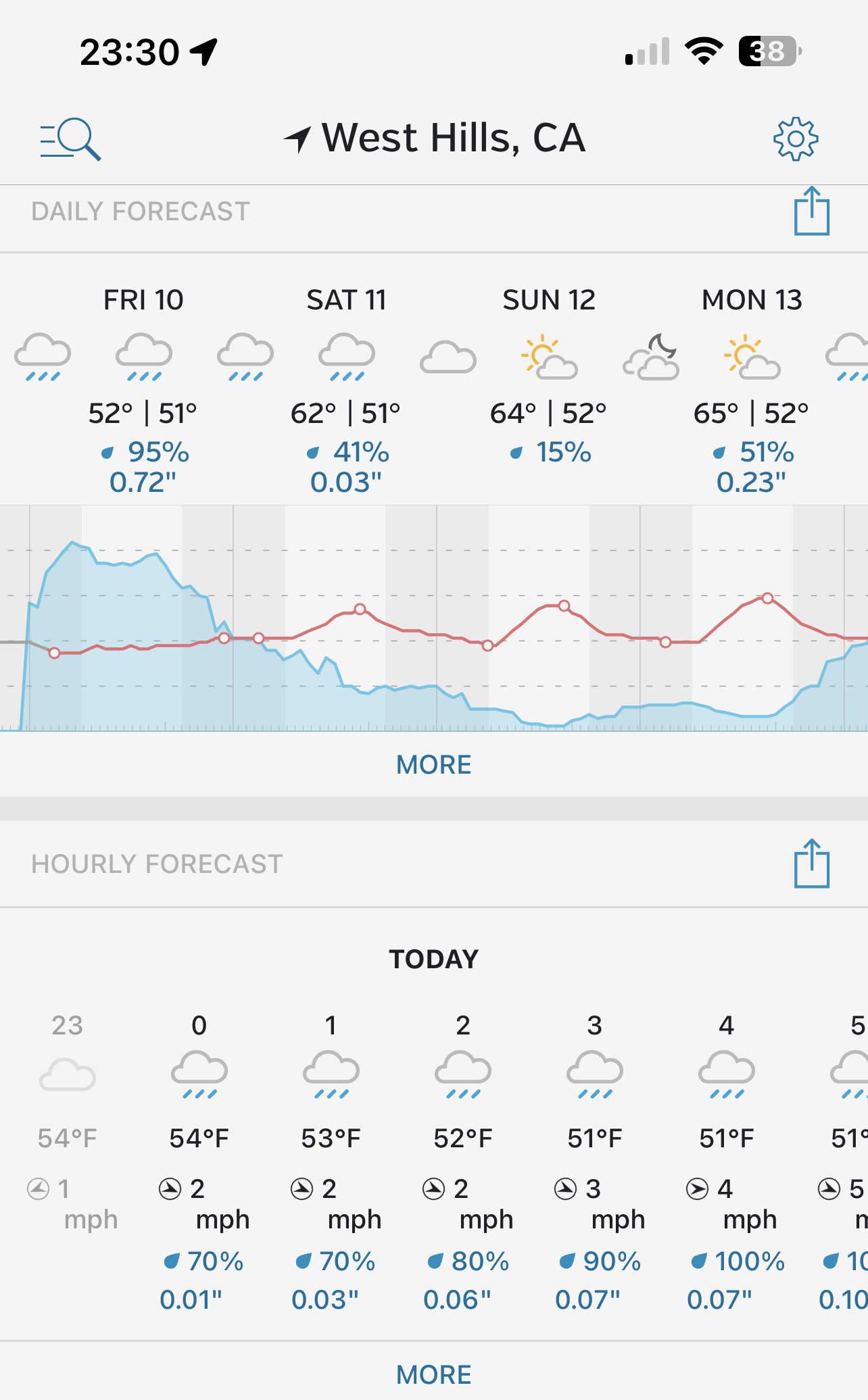Tap the West Hills, CA location title
The image size is (868, 1400).
click(x=452, y=139)
